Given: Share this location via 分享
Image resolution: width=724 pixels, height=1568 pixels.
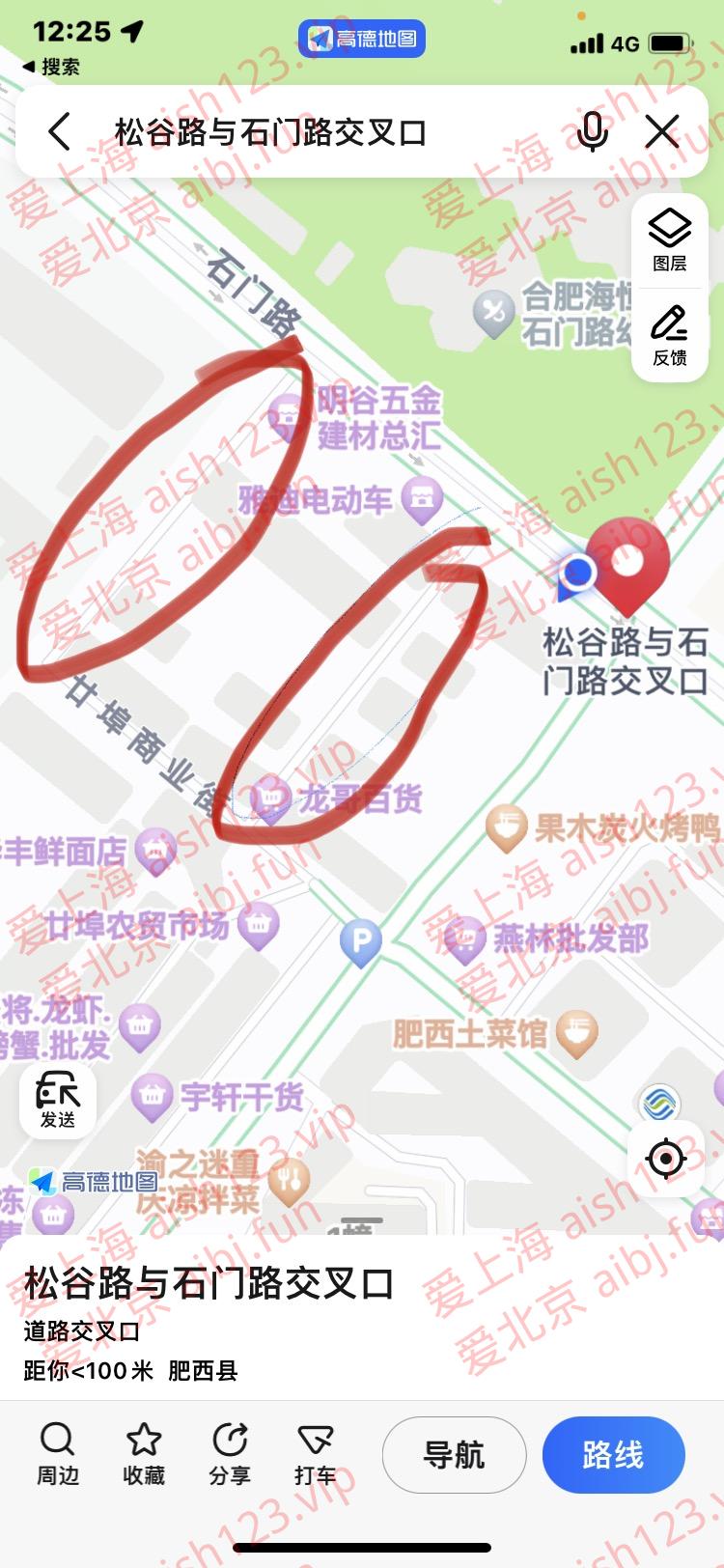Looking at the screenshot, I should 230,1453.
